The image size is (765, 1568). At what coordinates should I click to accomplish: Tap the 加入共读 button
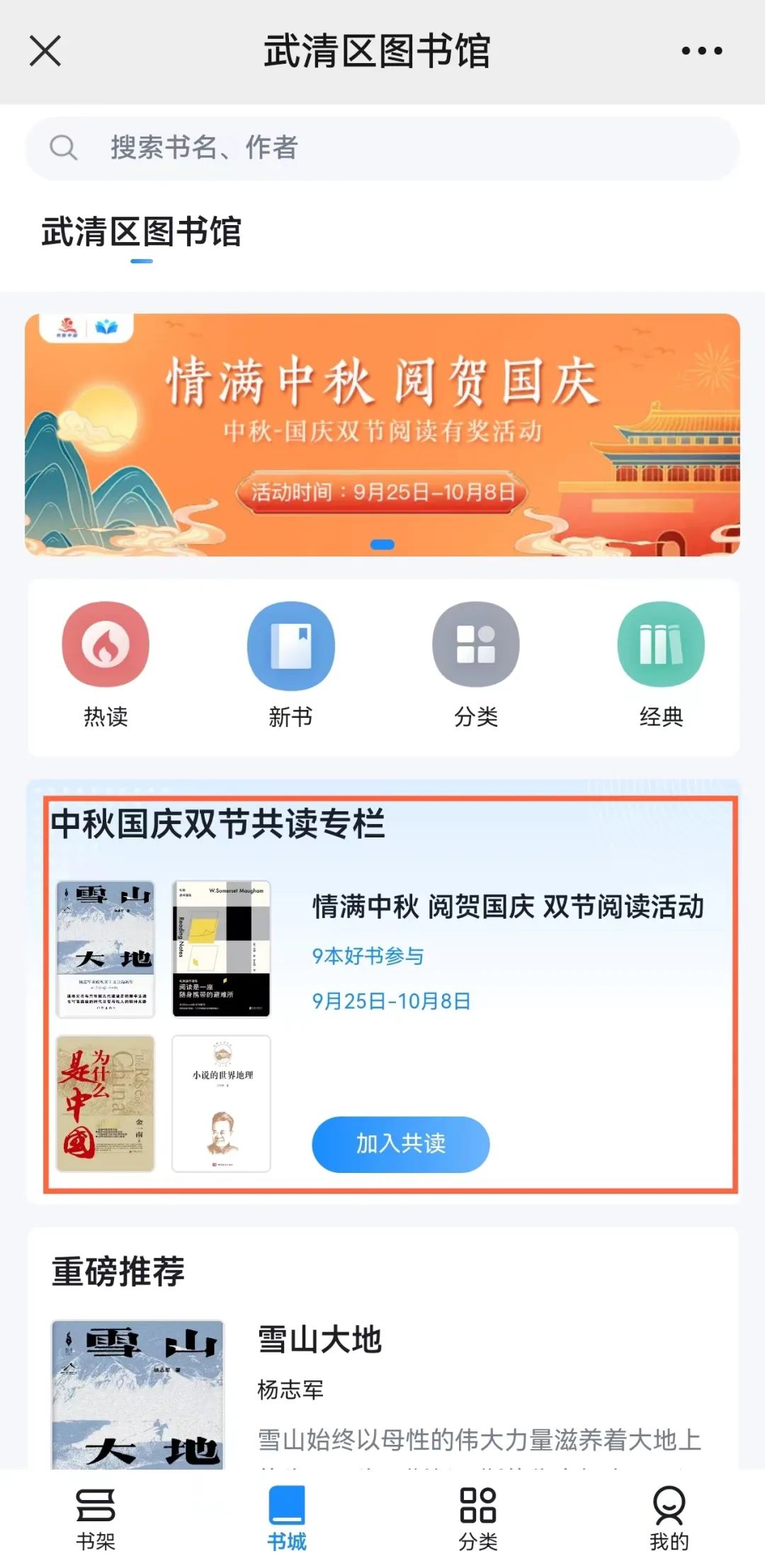point(400,1143)
